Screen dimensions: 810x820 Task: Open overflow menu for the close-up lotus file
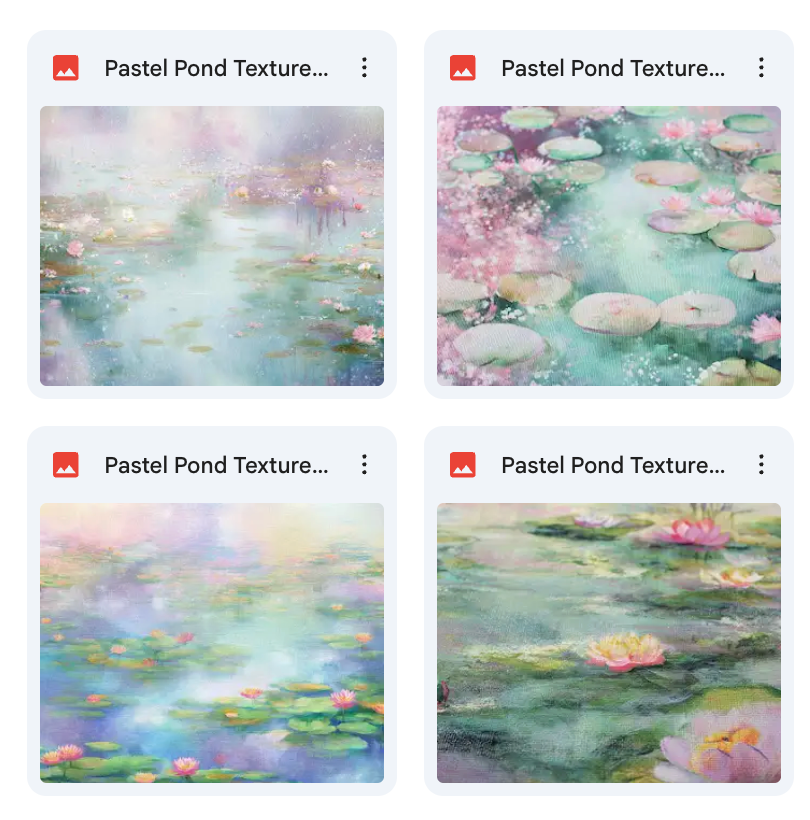click(761, 465)
